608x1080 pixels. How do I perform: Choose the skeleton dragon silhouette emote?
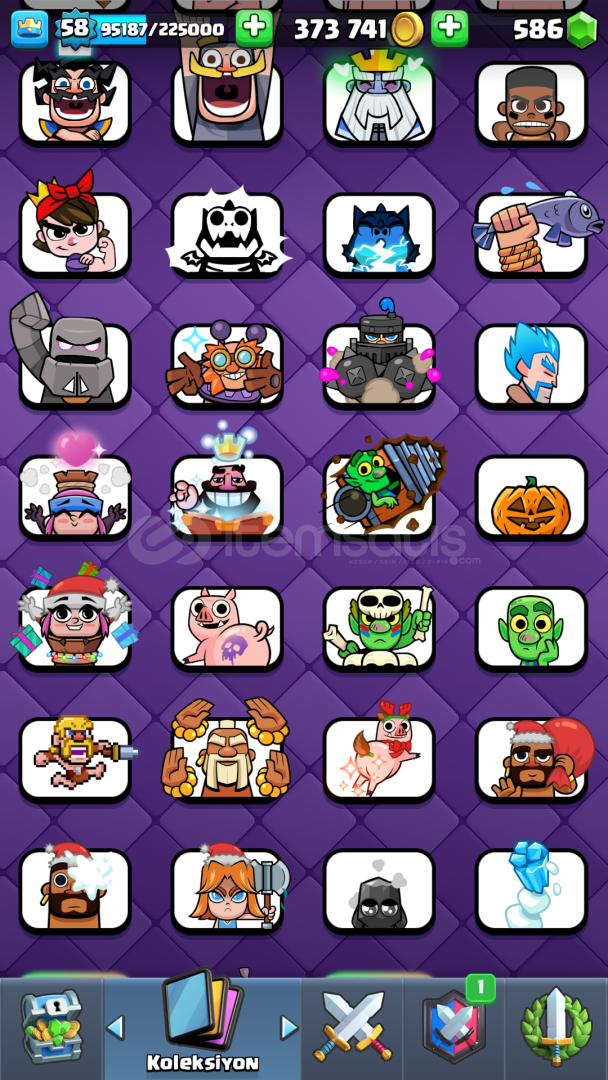tap(227, 235)
